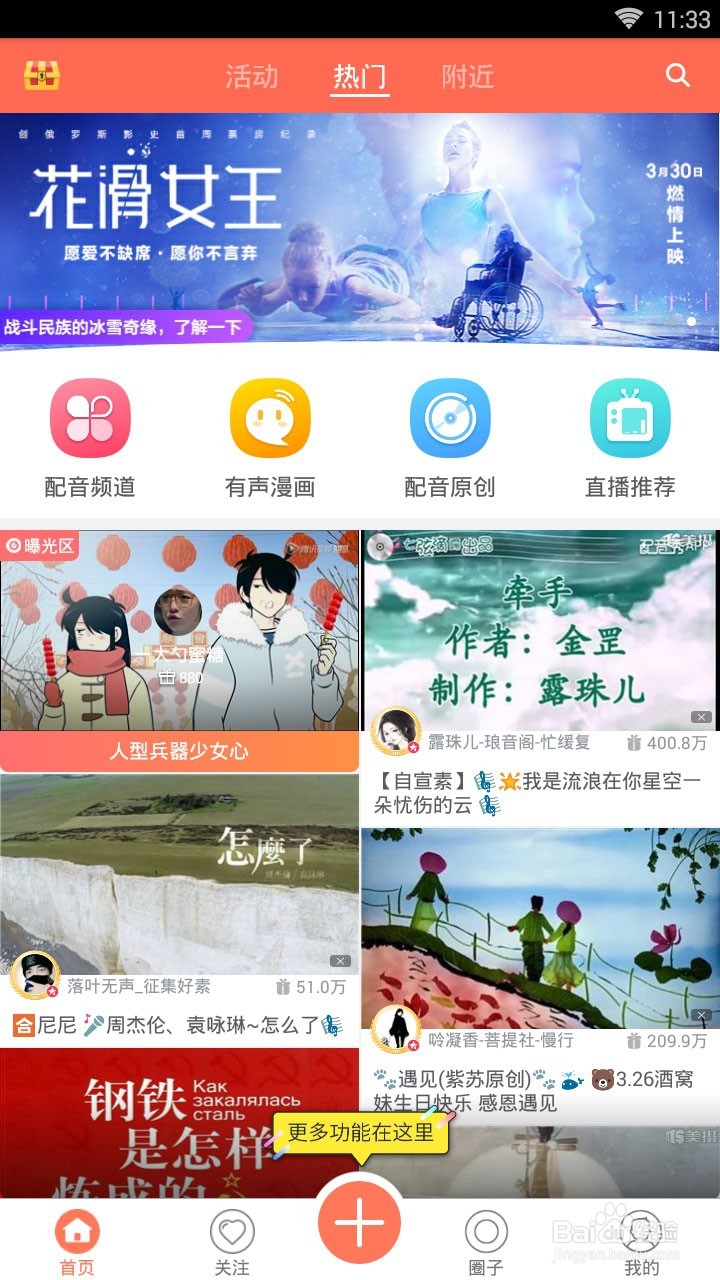Image resolution: width=720 pixels, height=1280 pixels.
Task: Select the 热门 tab
Action: [x=358, y=76]
